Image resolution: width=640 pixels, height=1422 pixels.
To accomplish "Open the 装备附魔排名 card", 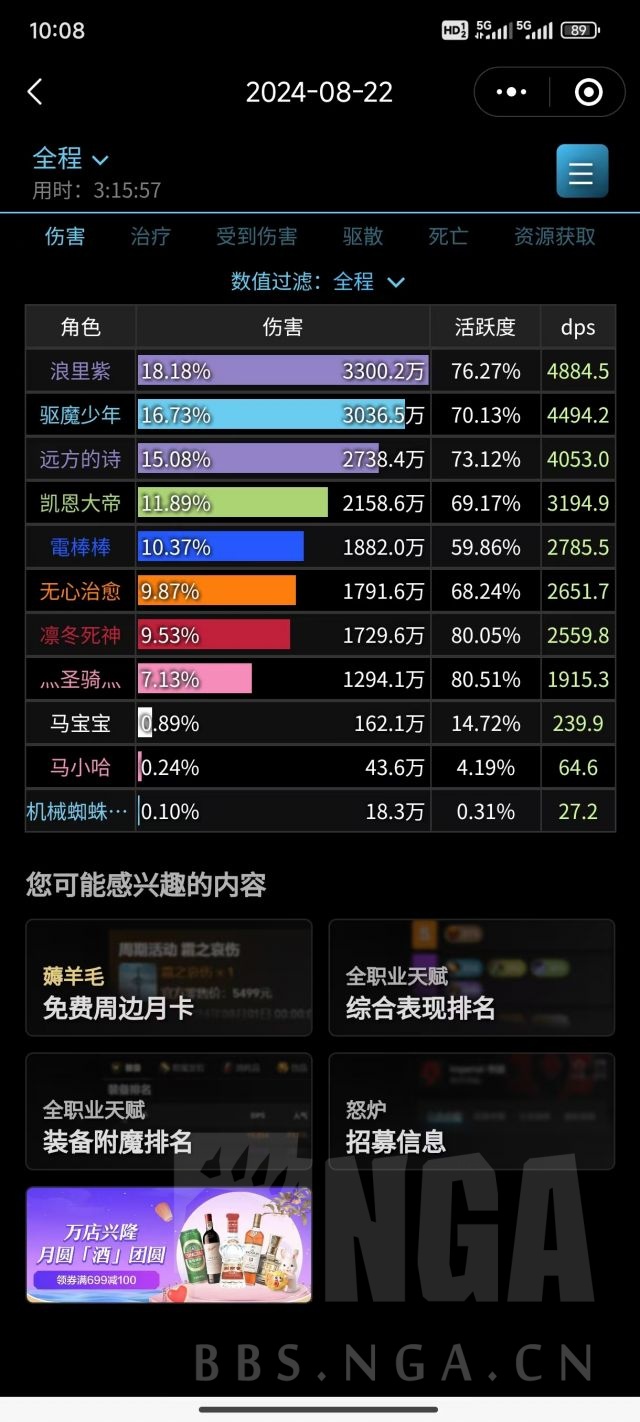I will tap(169, 1111).
